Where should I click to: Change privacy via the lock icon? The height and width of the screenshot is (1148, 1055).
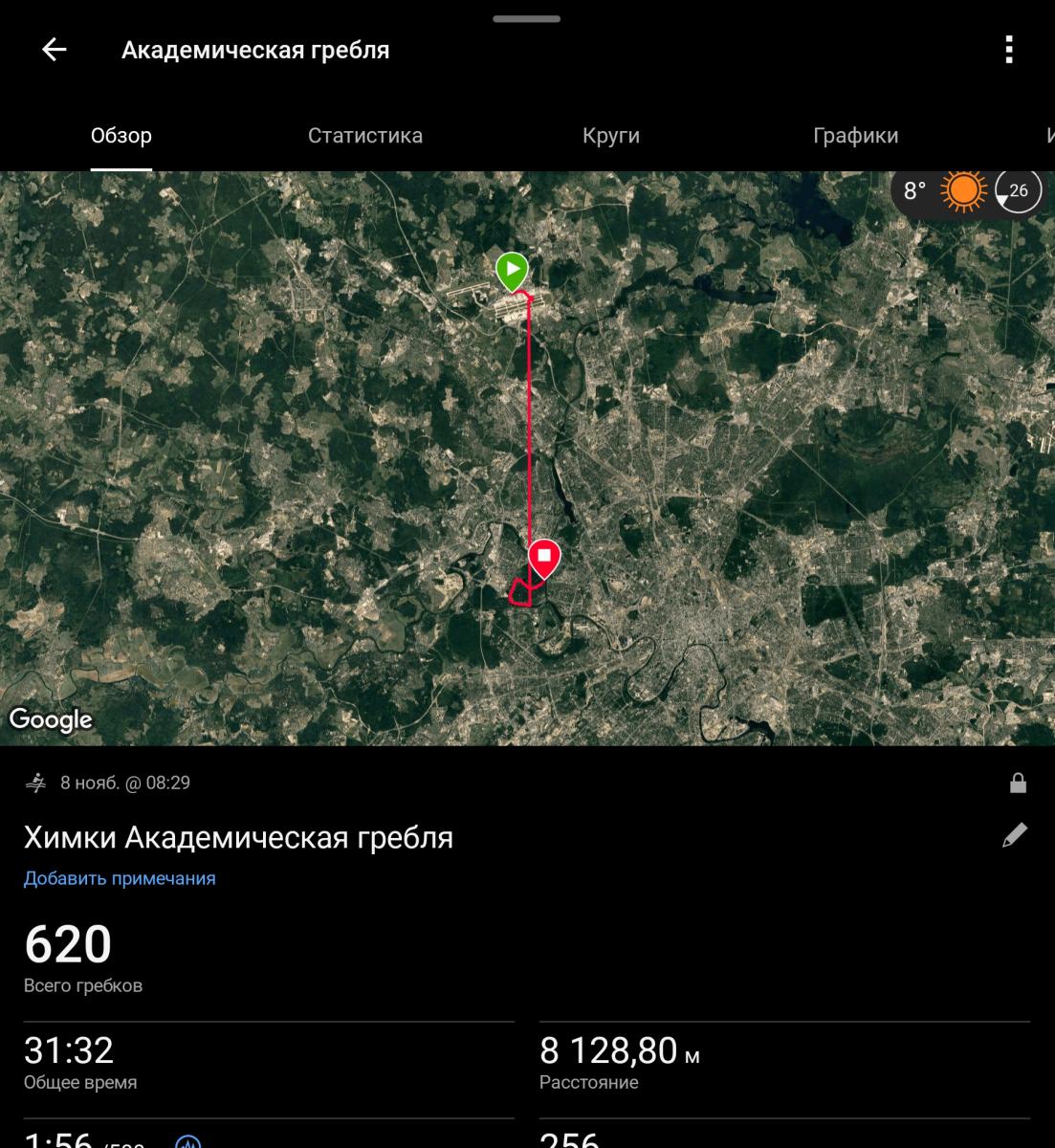click(x=1018, y=784)
